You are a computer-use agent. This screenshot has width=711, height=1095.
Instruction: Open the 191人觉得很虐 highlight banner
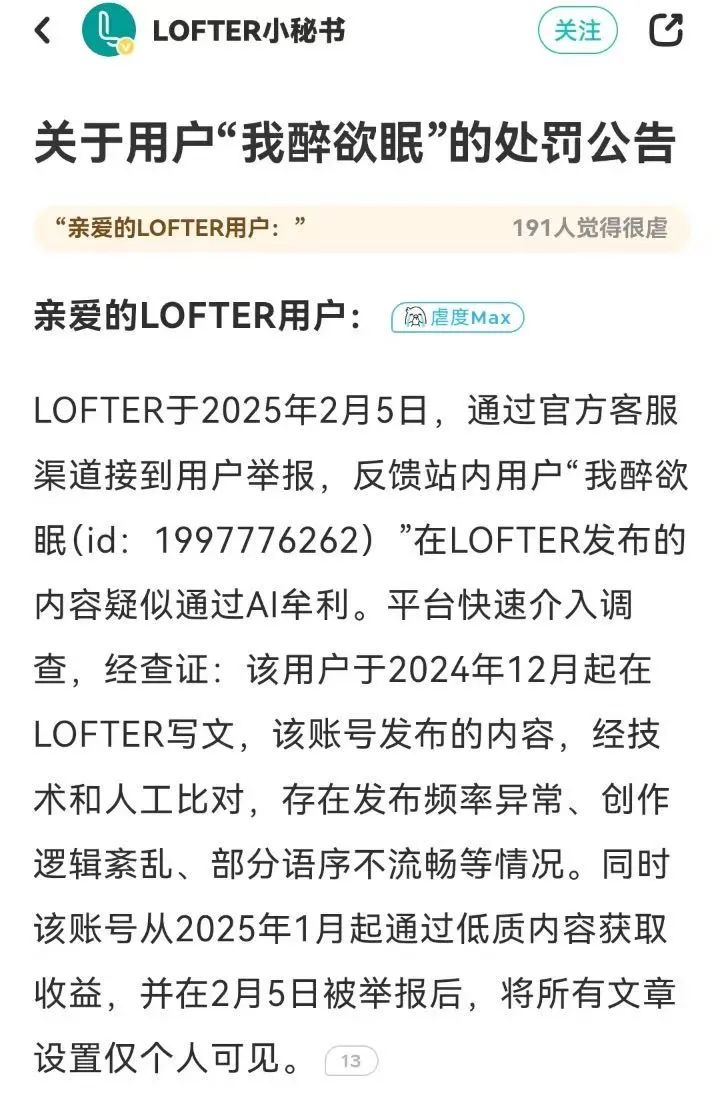(x=362, y=228)
